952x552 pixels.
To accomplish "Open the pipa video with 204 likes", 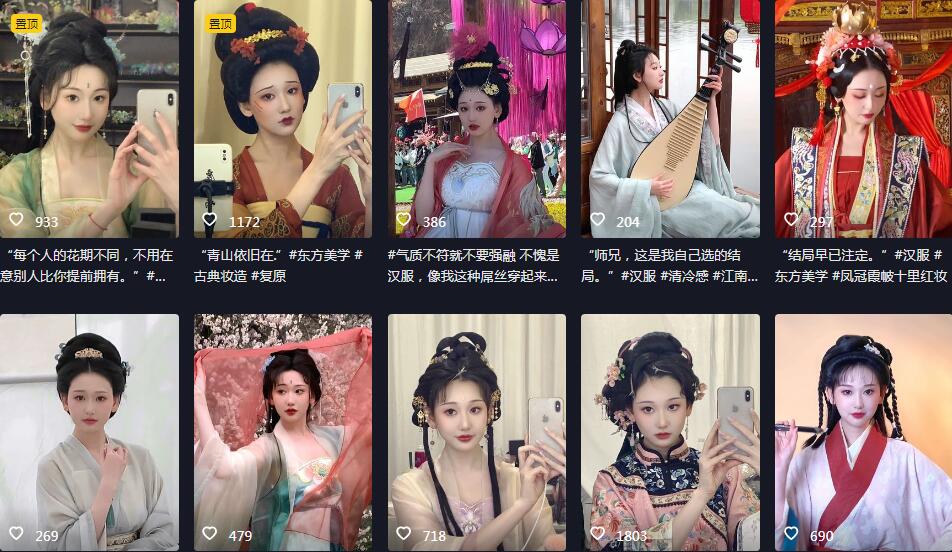I will pyautogui.click(x=670, y=118).
